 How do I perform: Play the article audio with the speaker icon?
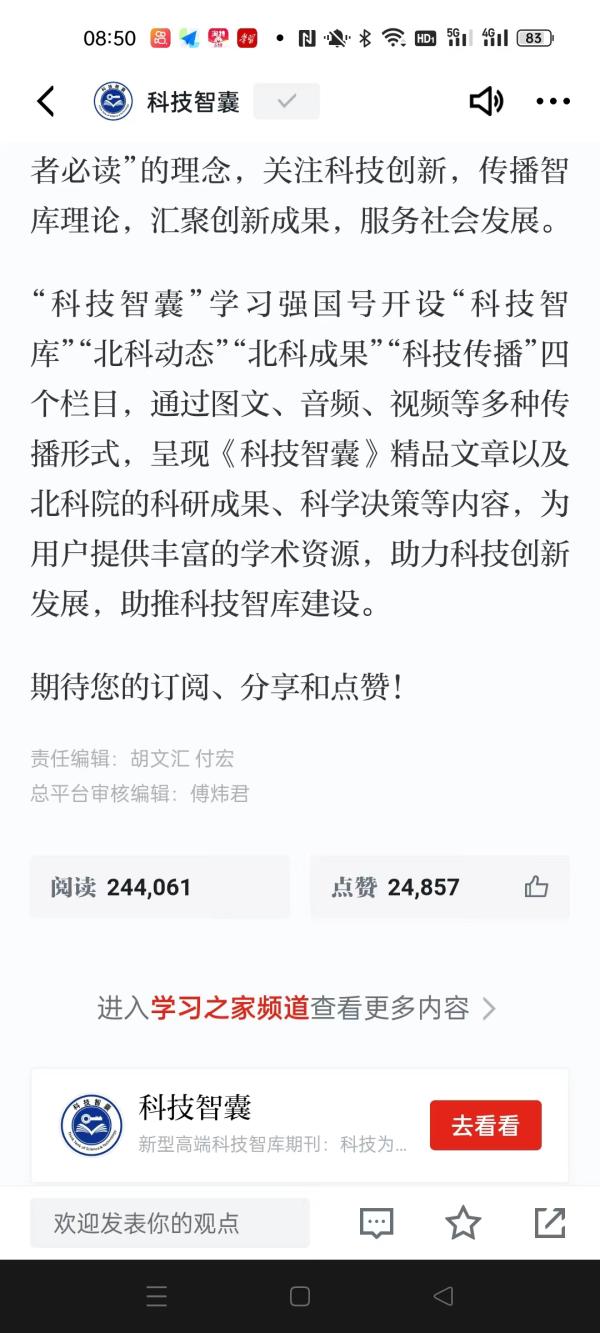point(486,101)
